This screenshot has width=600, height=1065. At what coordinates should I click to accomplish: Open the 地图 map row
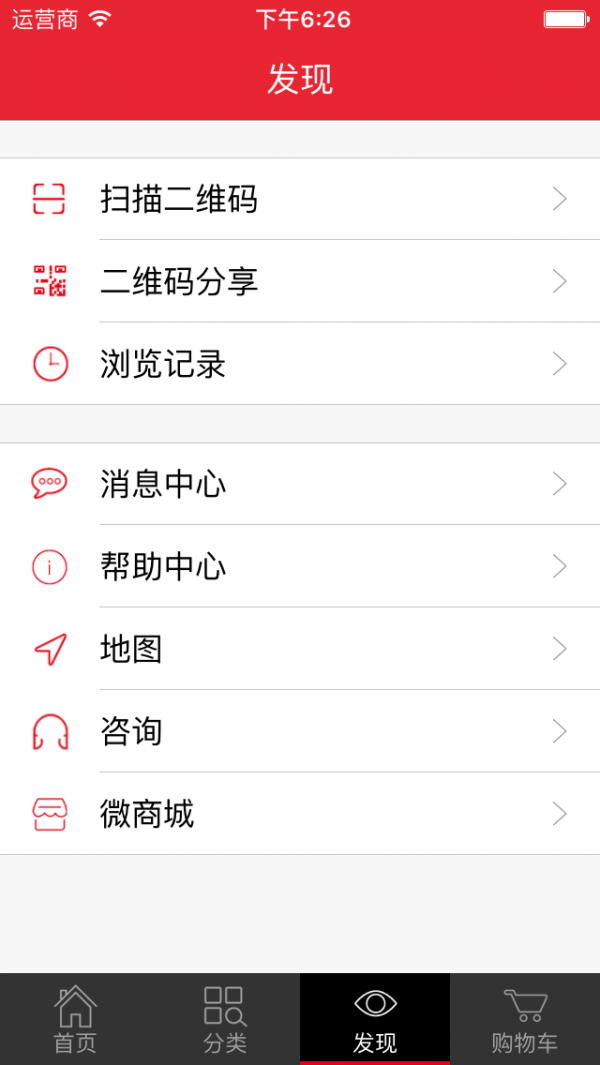click(300, 649)
